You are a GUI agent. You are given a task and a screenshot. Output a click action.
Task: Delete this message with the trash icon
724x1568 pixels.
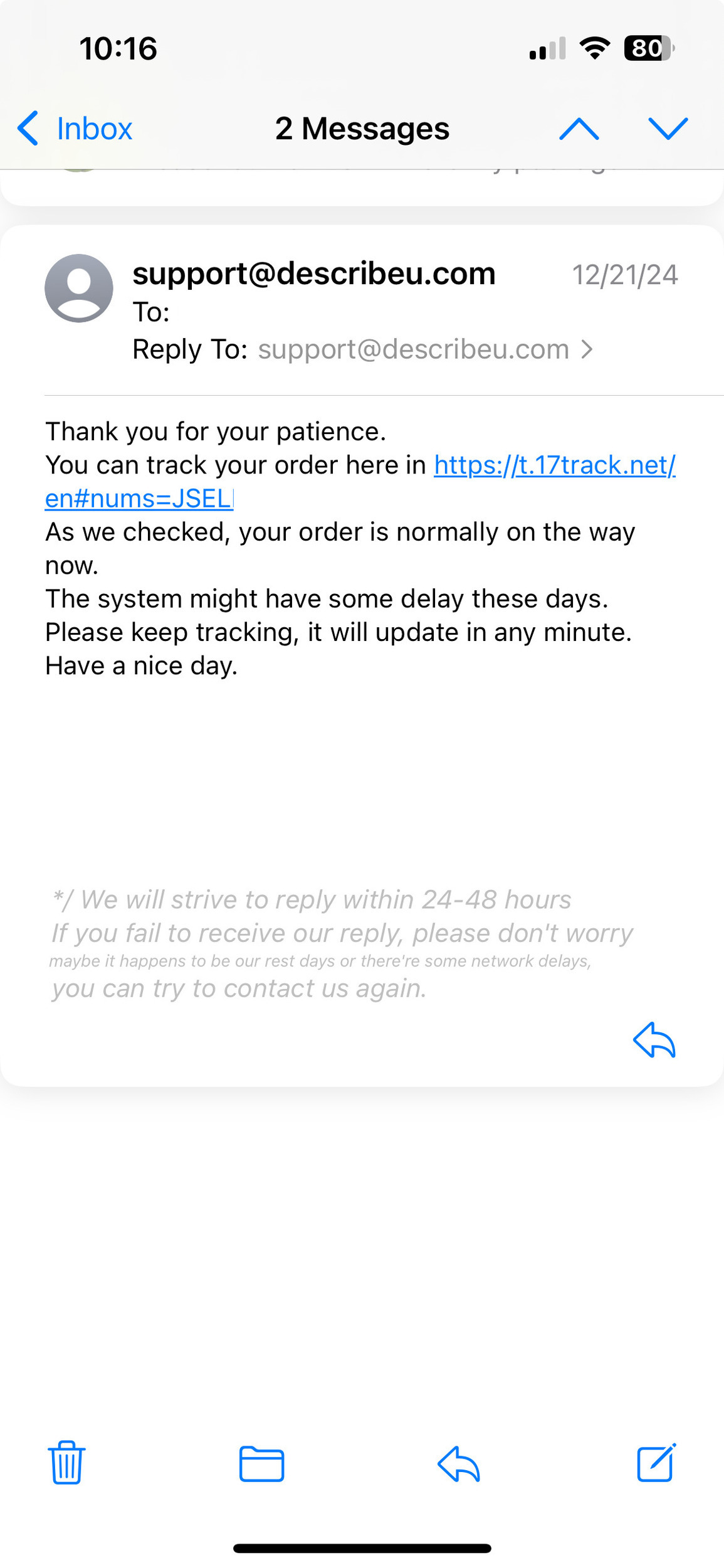click(x=66, y=1463)
